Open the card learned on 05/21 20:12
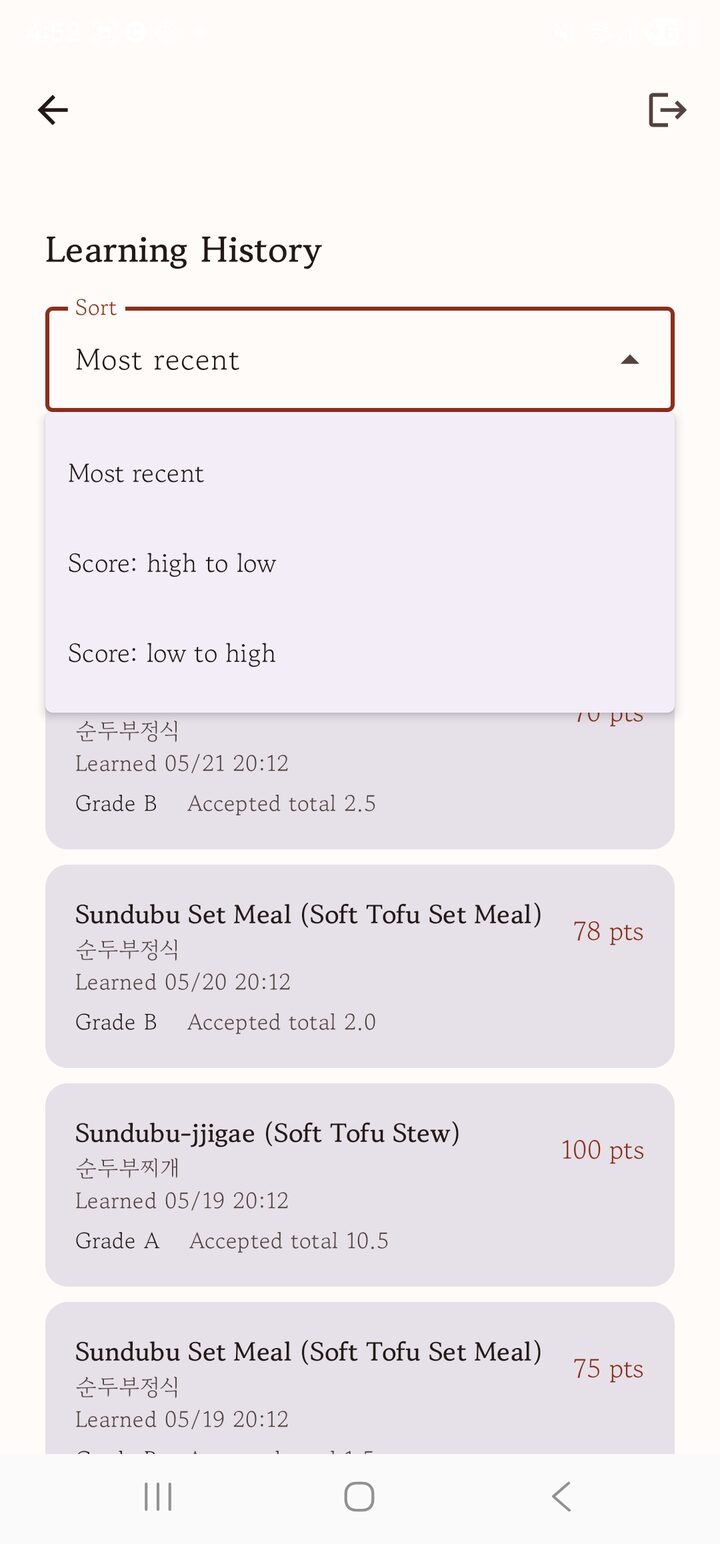This screenshot has width=720, height=1544. click(x=360, y=780)
